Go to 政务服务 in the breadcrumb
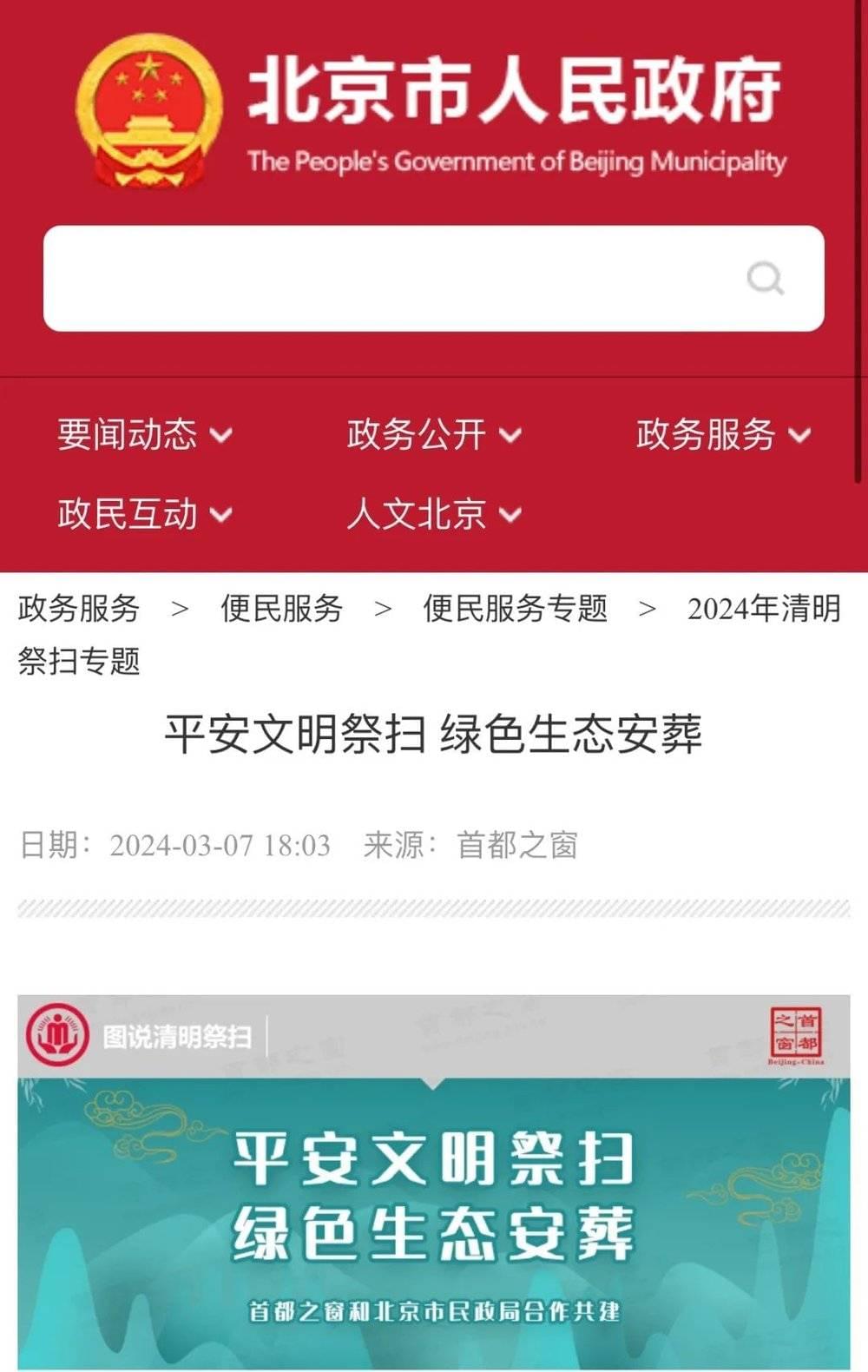 [78, 609]
